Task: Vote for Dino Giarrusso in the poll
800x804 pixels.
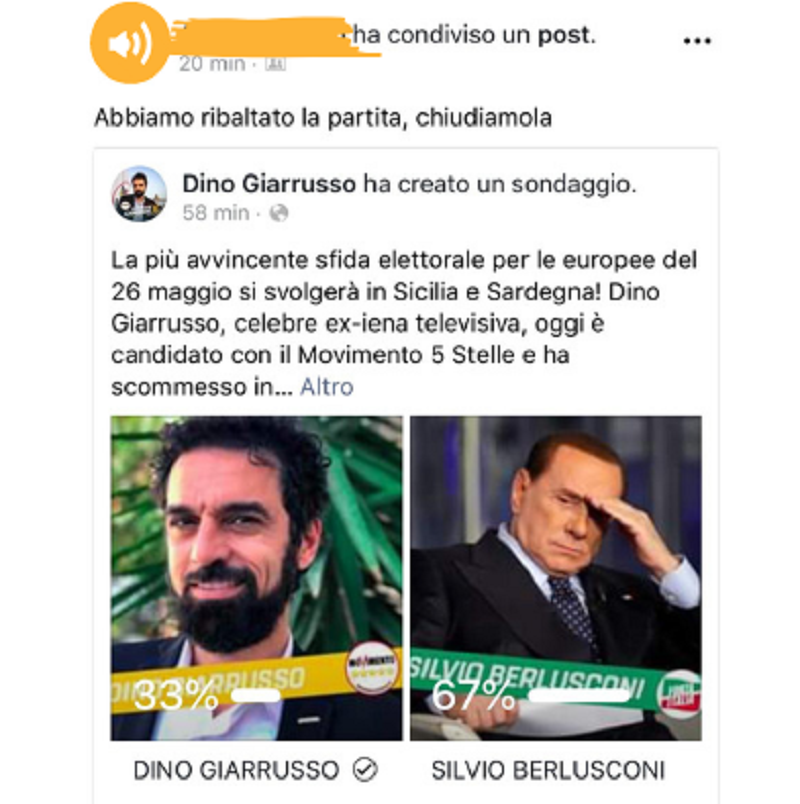Action: point(256,578)
